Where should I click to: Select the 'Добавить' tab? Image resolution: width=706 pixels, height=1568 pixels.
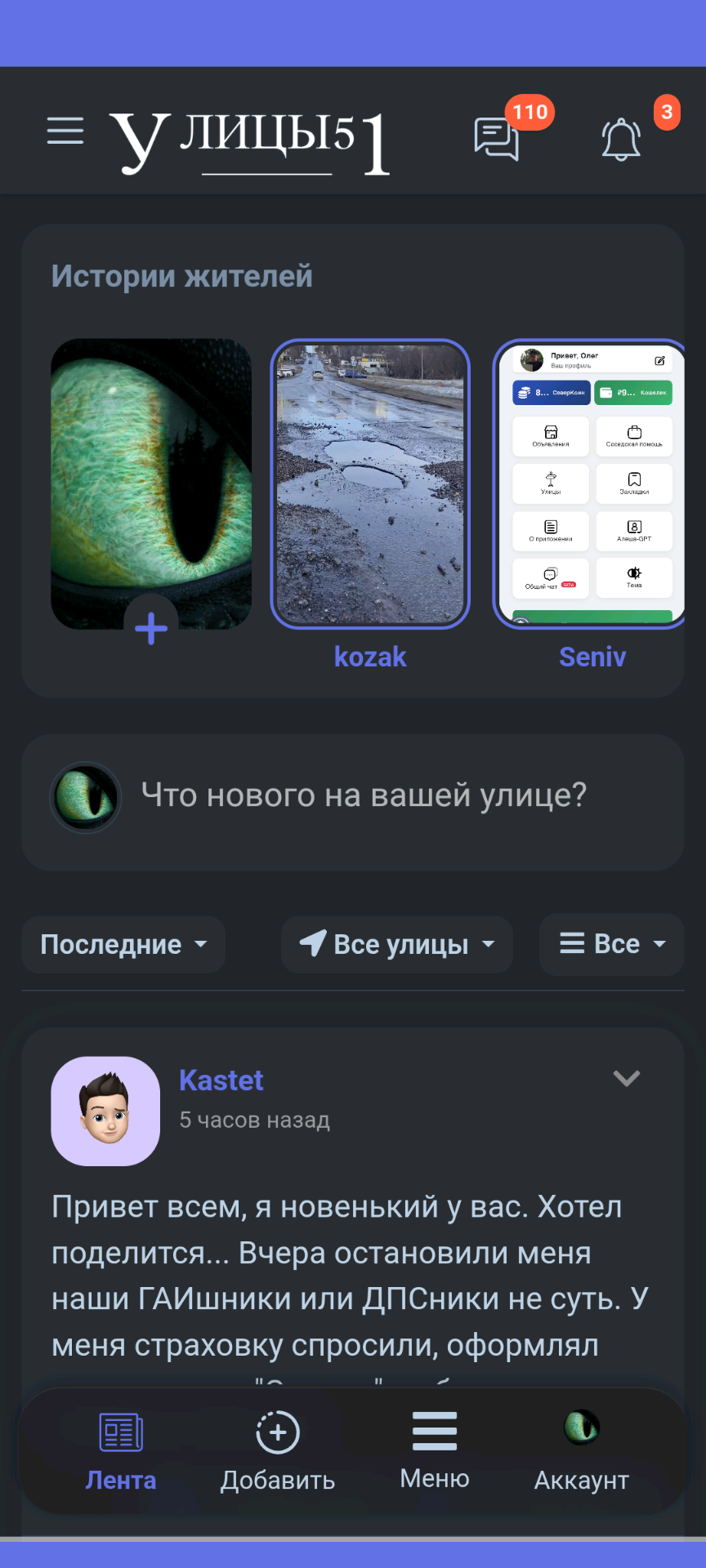pyautogui.click(x=278, y=1450)
